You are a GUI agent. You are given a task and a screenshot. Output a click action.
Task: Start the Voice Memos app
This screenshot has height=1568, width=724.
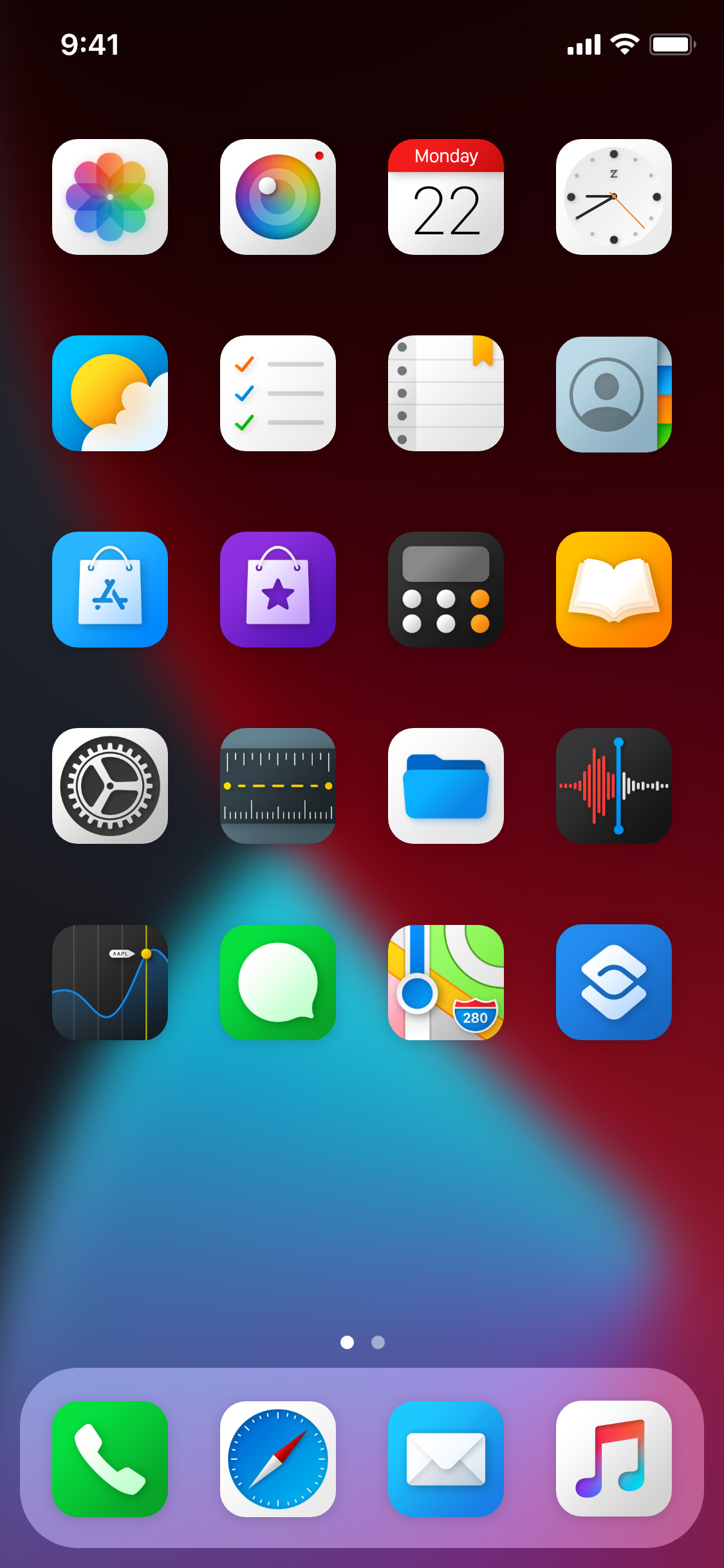(x=614, y=786)
